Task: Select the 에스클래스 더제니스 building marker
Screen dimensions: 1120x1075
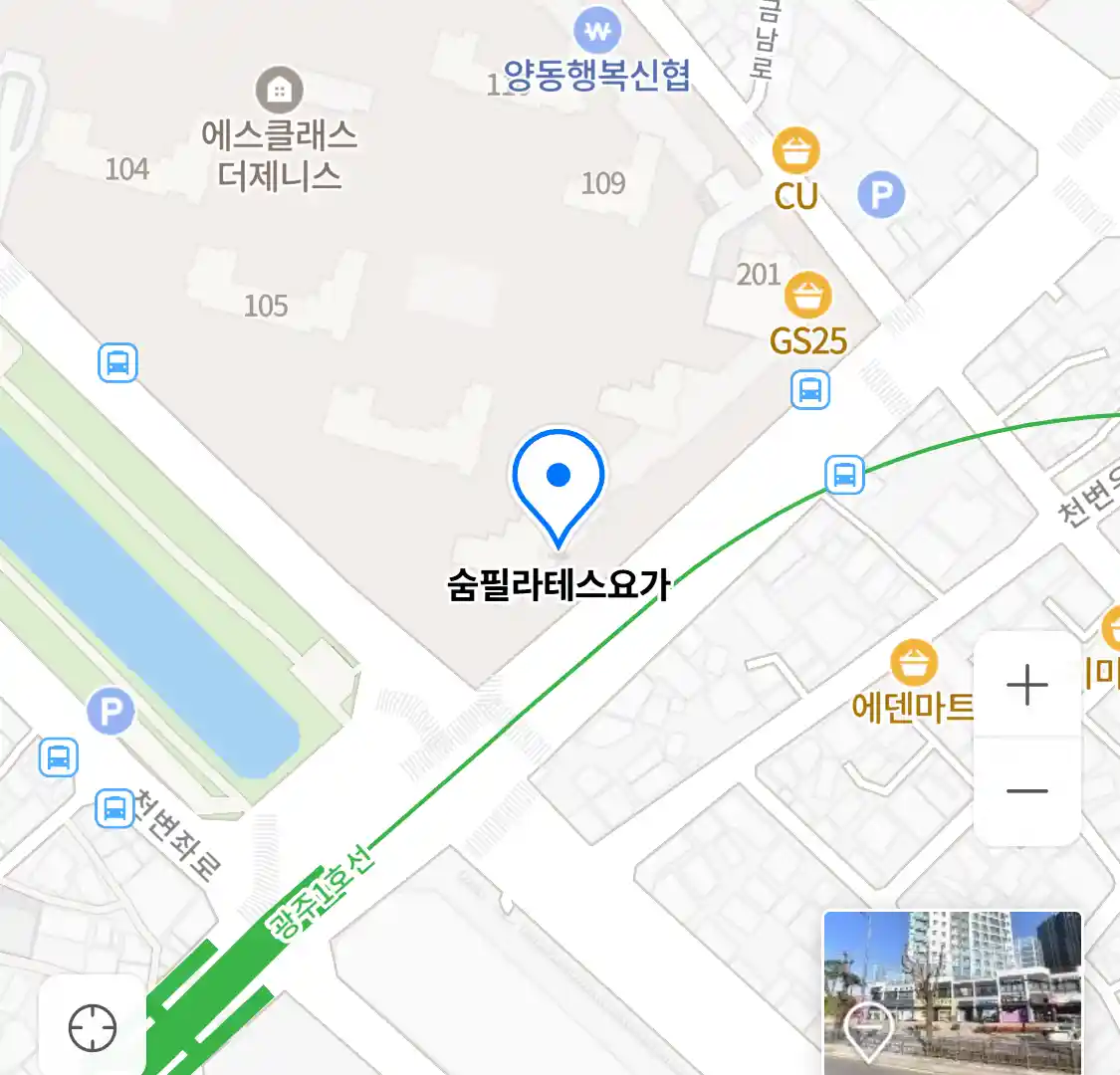Action: 280,92
